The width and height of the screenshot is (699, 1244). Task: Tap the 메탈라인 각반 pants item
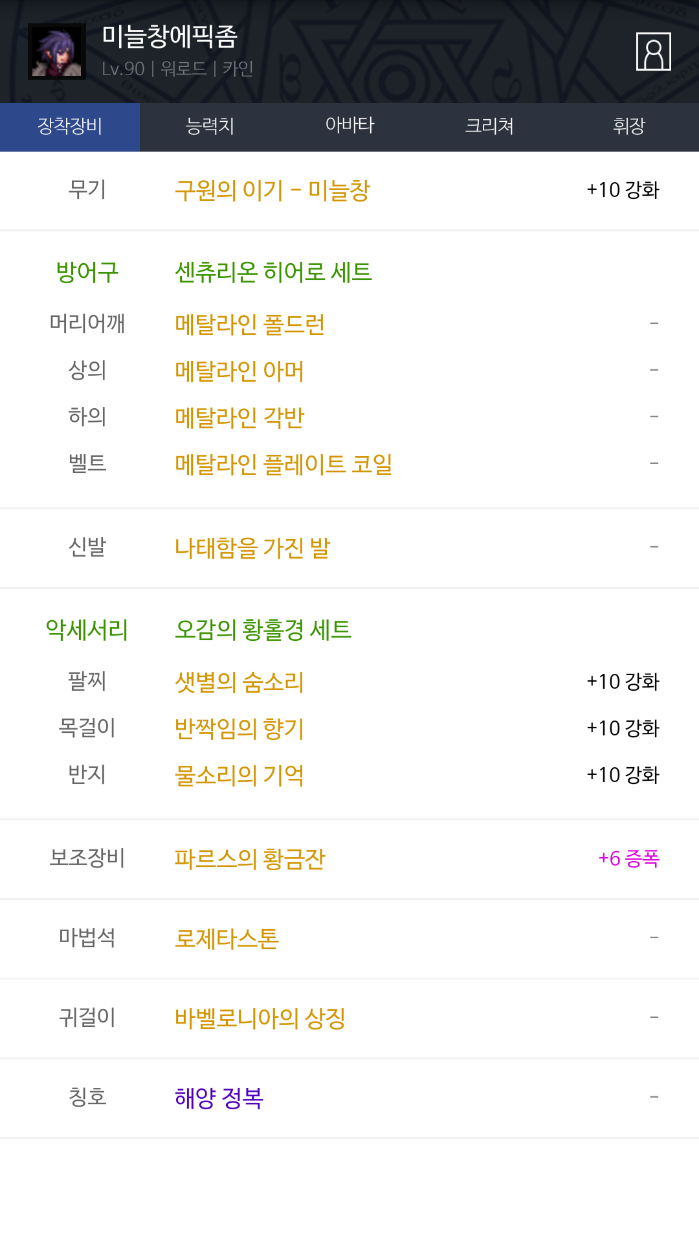239,418
